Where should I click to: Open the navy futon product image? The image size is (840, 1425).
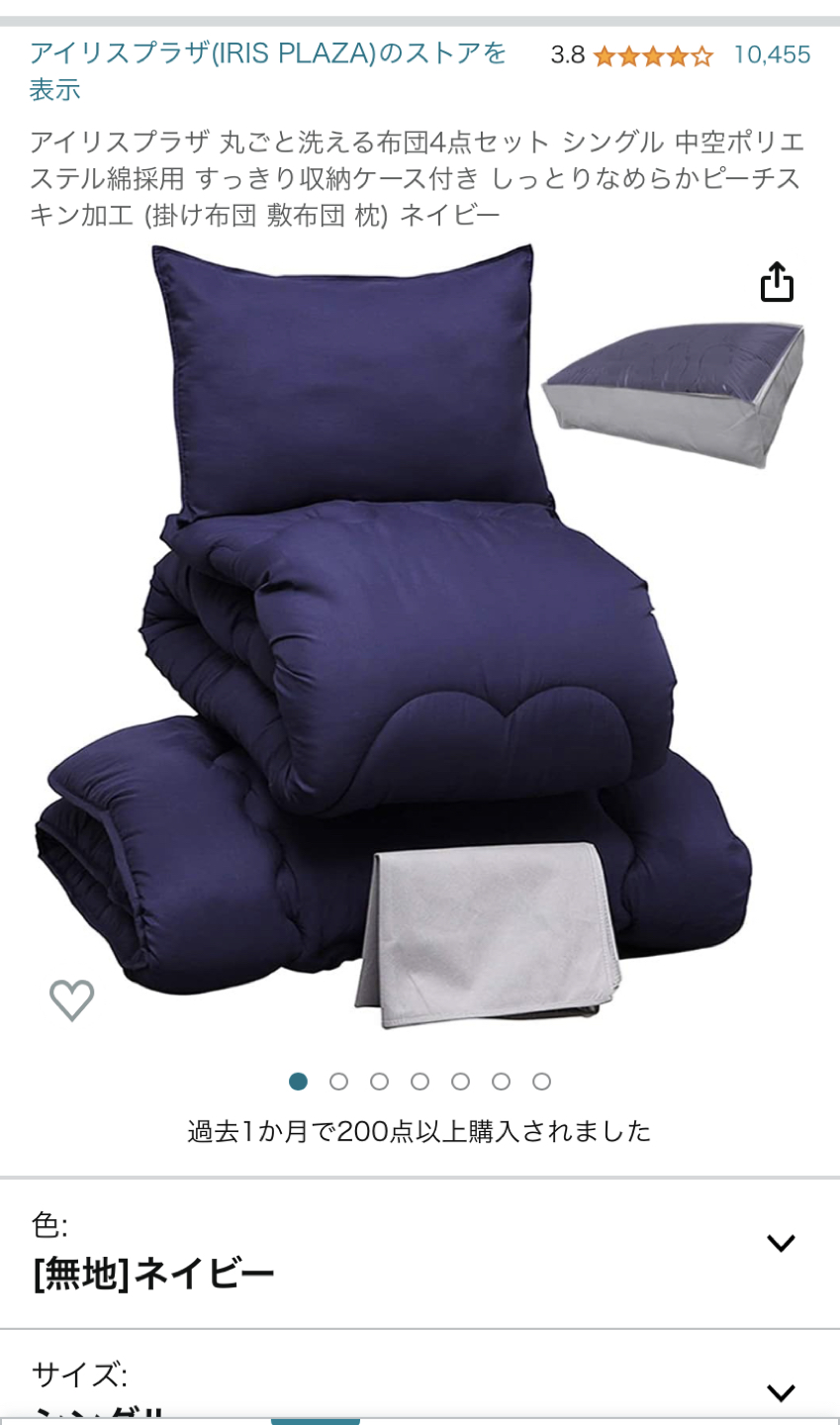pyautogui.click(x=396, y=643)
